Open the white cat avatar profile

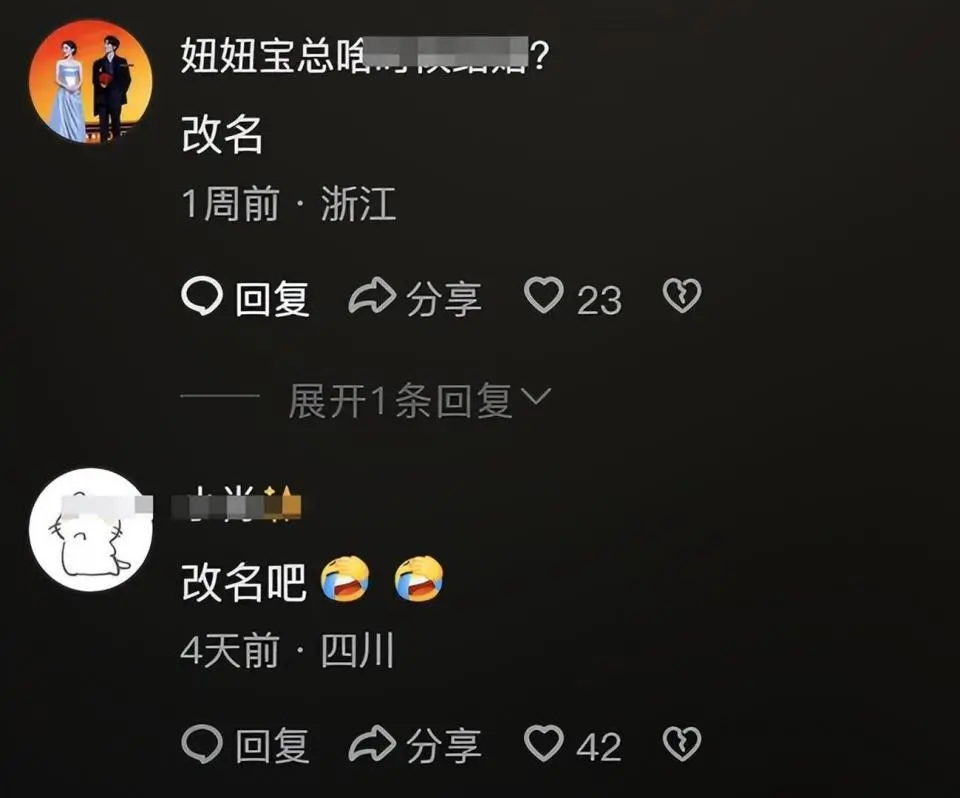pyautogui.click(x=90, y=529)
